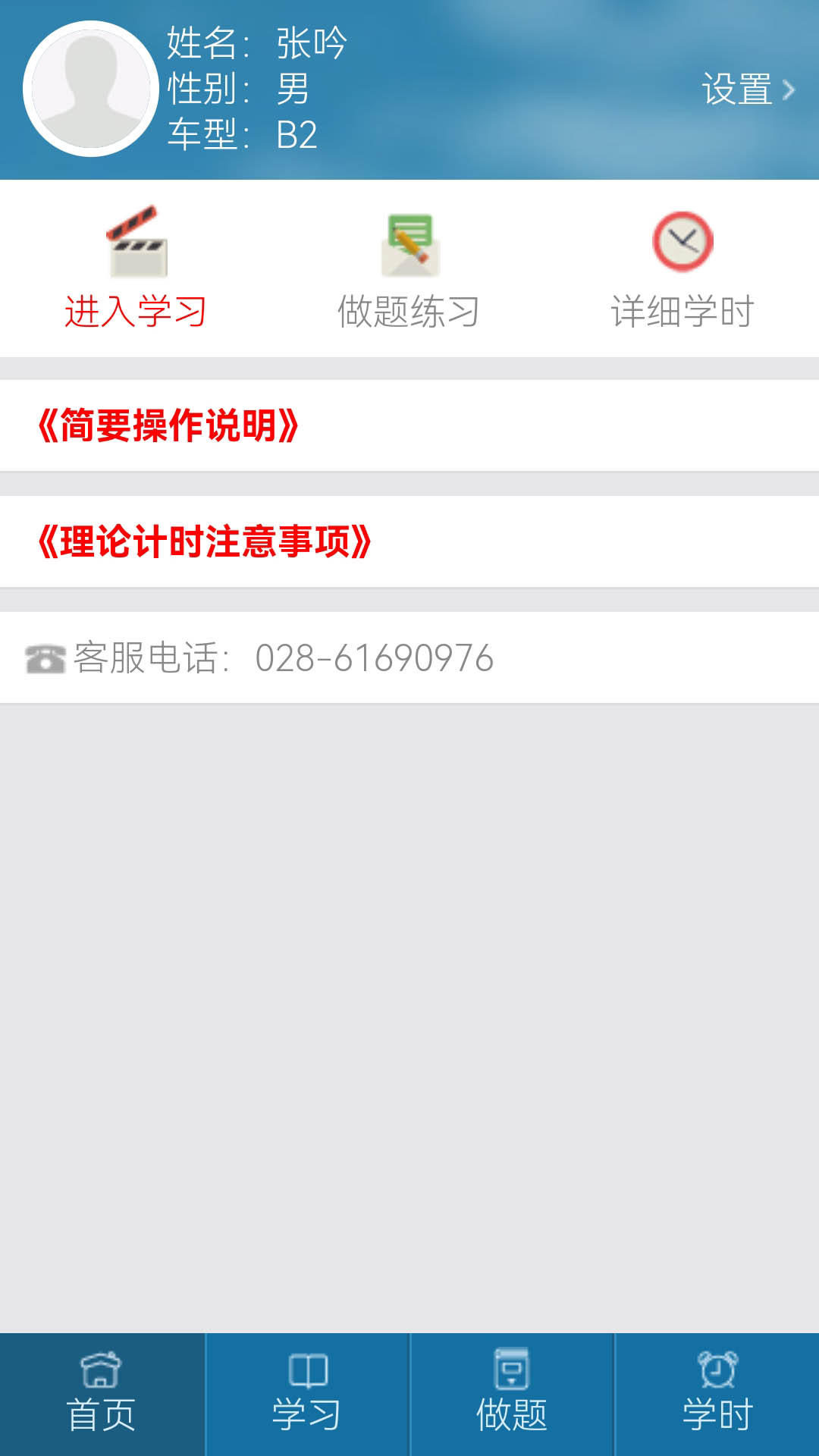
Task: Start 进入学习 study session
Action: tap(136, 269)
